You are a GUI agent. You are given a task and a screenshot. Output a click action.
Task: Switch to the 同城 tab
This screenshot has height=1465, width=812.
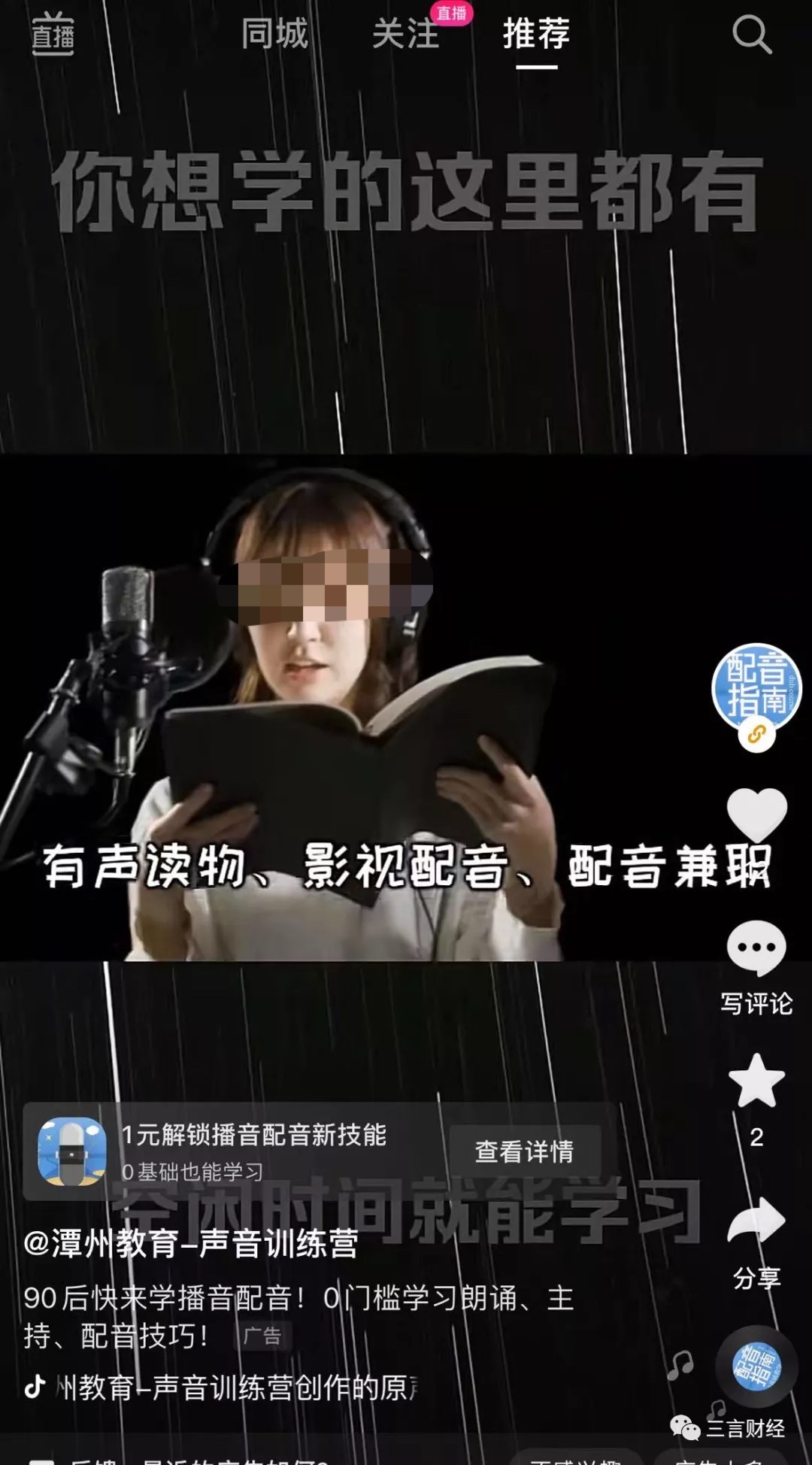(x=274, y=35)
